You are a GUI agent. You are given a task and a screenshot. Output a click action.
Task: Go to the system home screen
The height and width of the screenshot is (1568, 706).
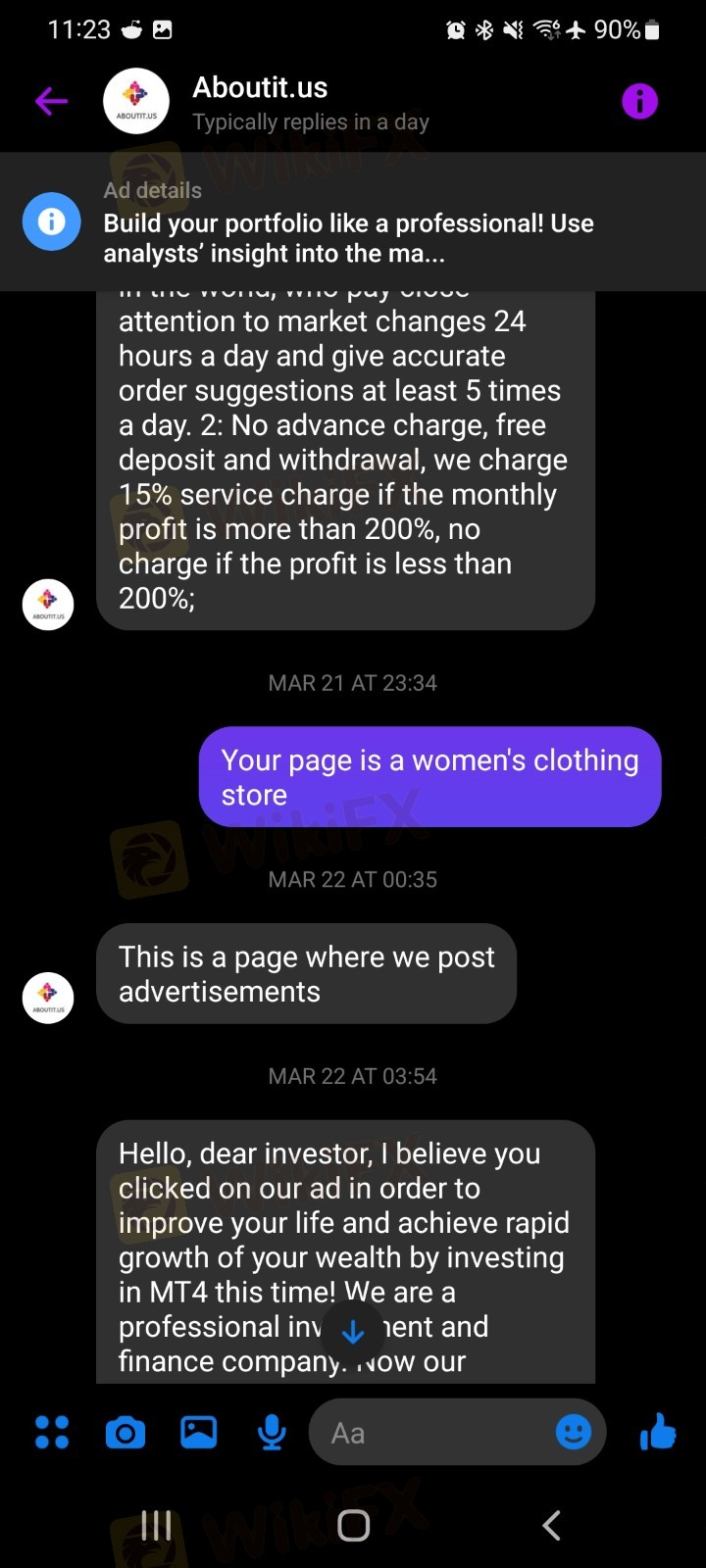pyautogui.click(x=353, y=1525)
